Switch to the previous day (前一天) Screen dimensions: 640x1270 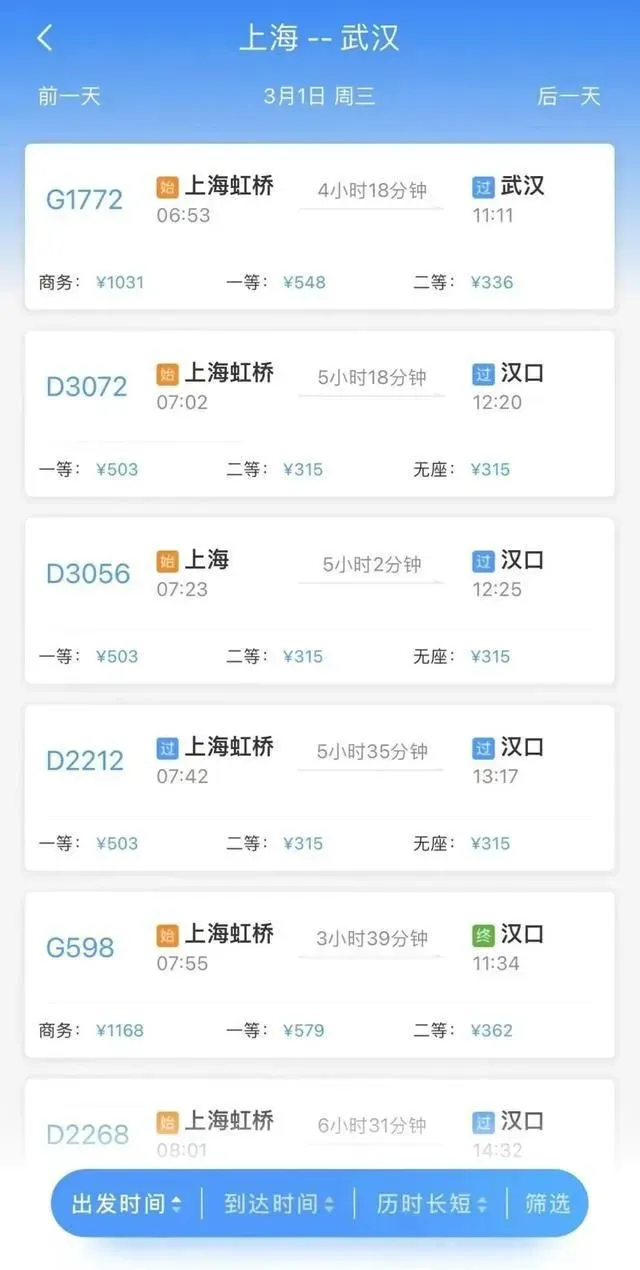69,96
